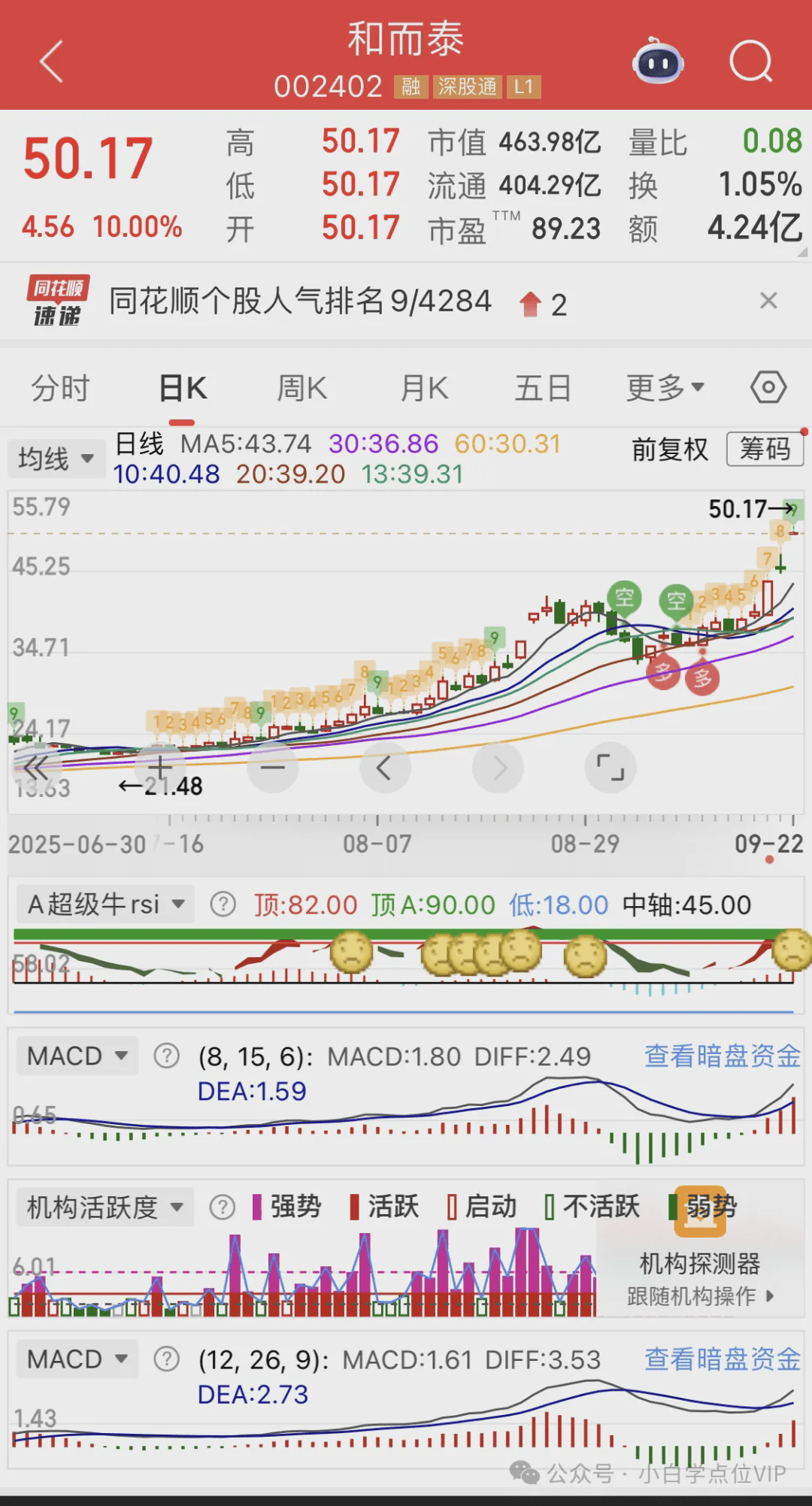This screenshot has height=1506, width=812.
Task: Open chart settings hexagon icon
Action: pos(768,388)
